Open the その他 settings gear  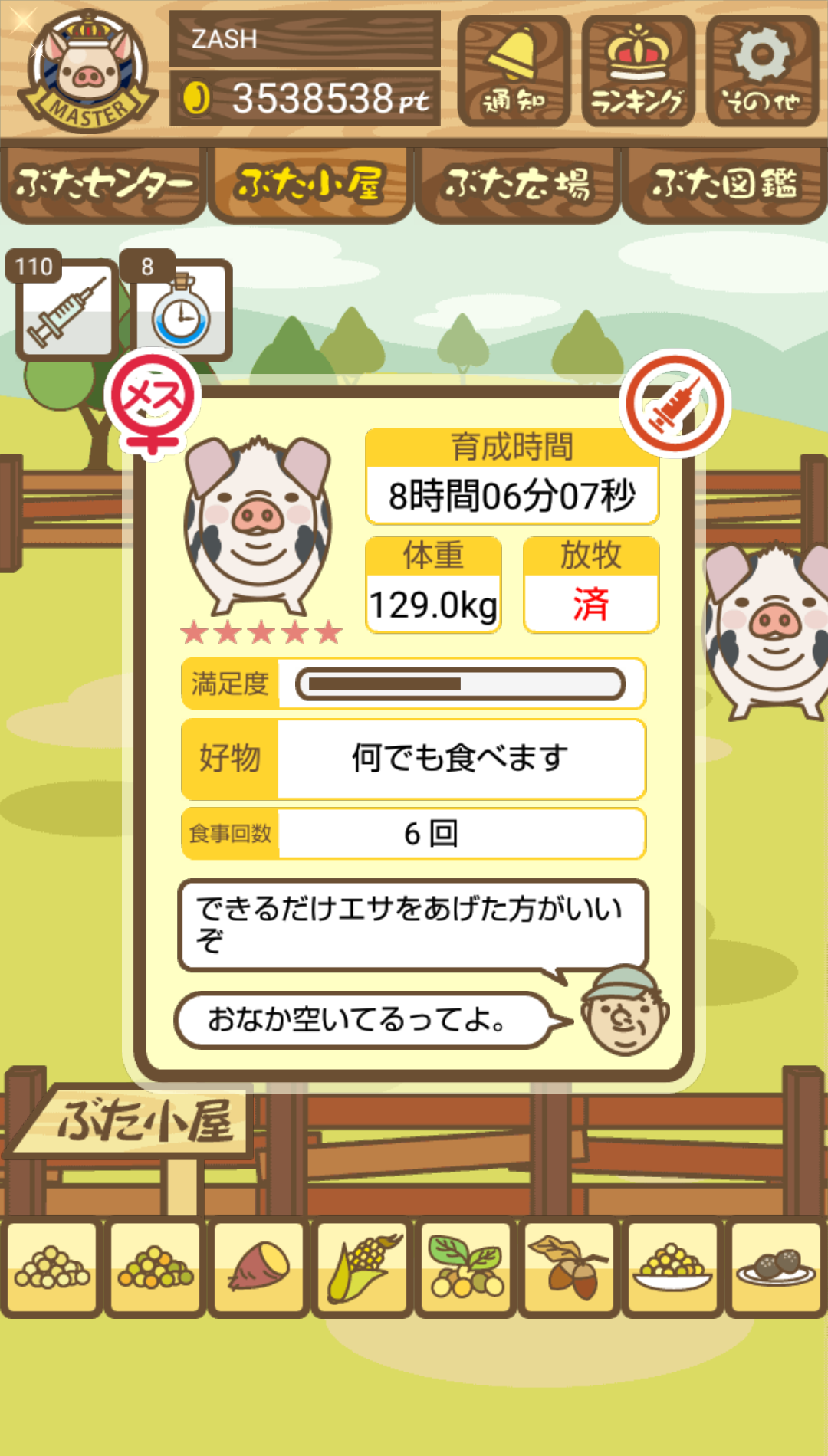(762, 71)
